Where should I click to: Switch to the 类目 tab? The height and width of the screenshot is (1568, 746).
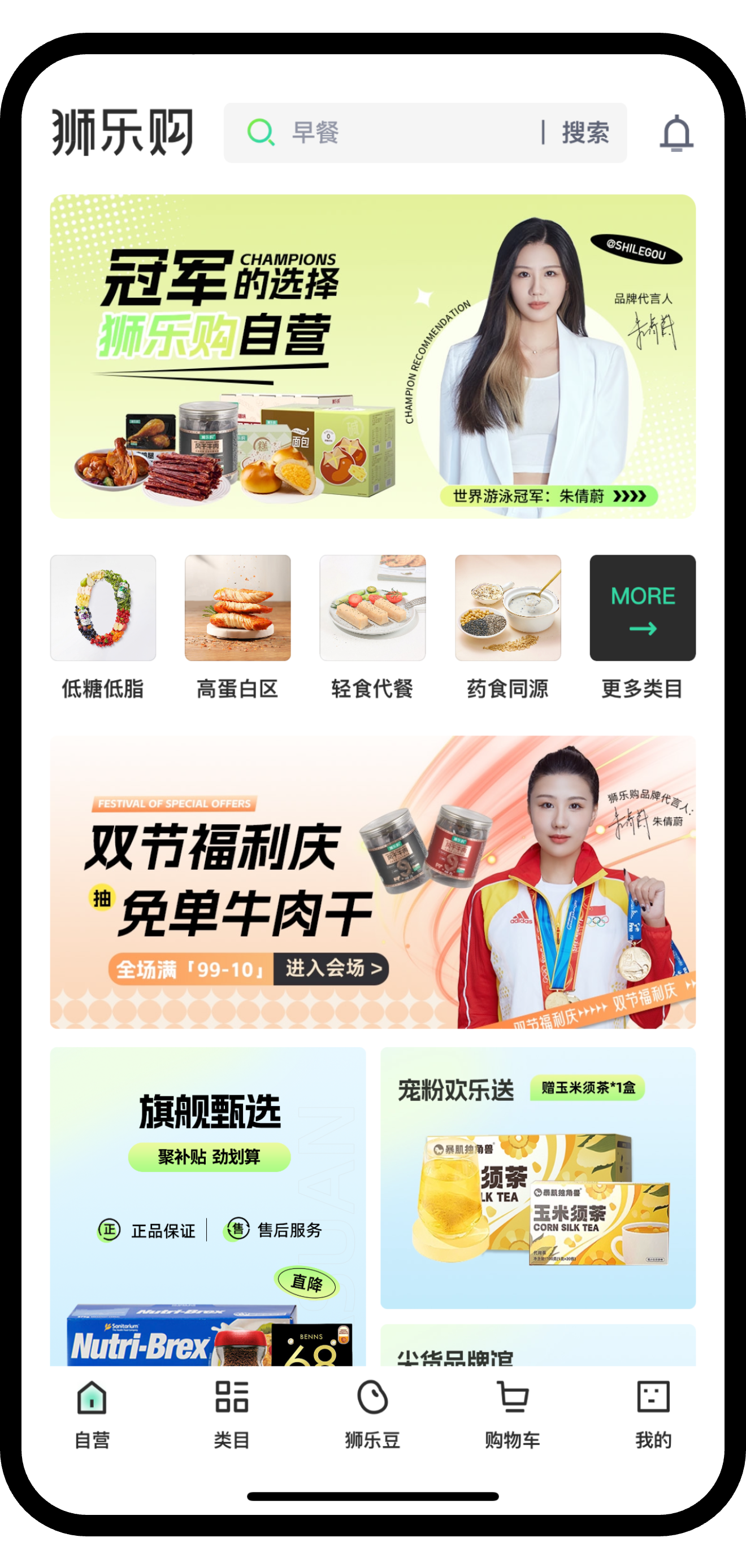231,1413
